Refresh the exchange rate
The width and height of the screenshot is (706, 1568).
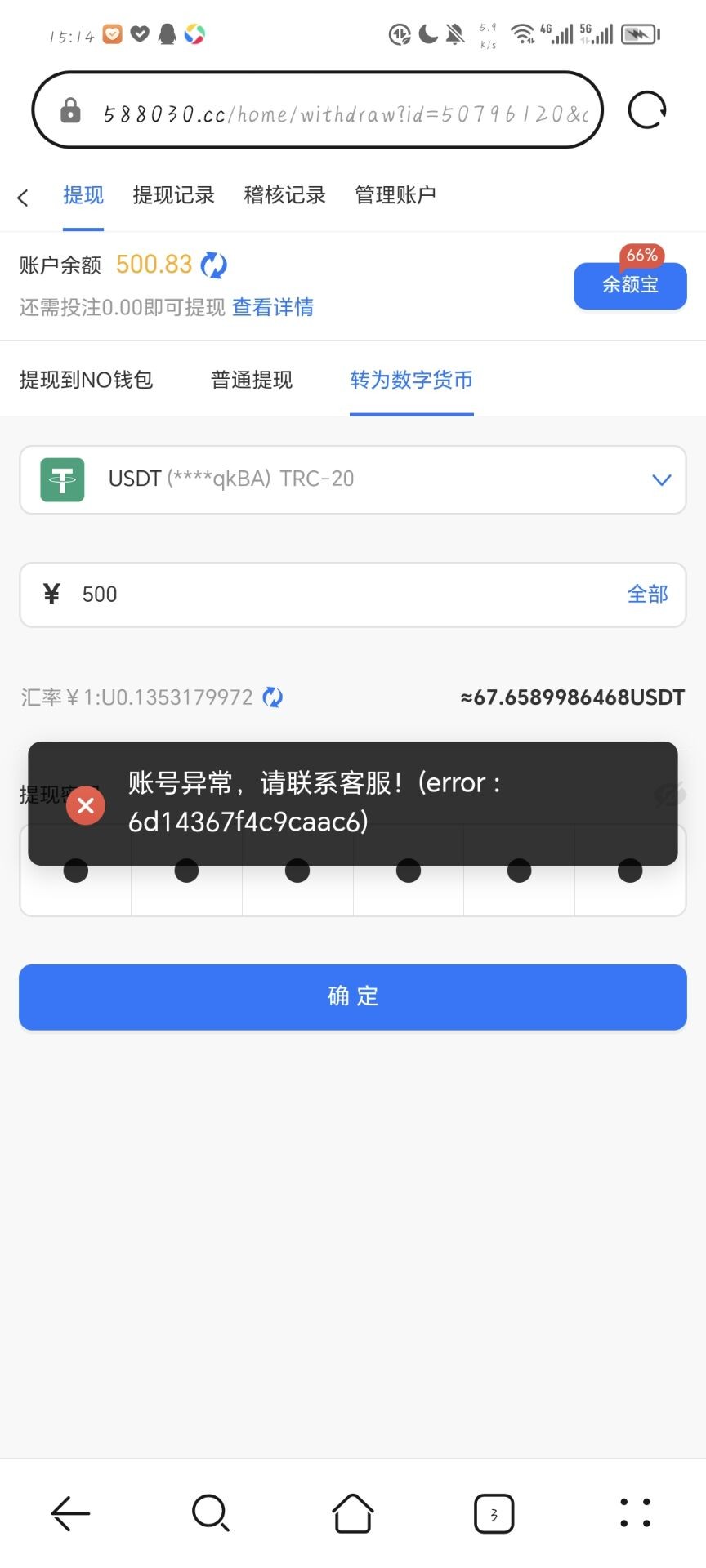tap(273, 697)
